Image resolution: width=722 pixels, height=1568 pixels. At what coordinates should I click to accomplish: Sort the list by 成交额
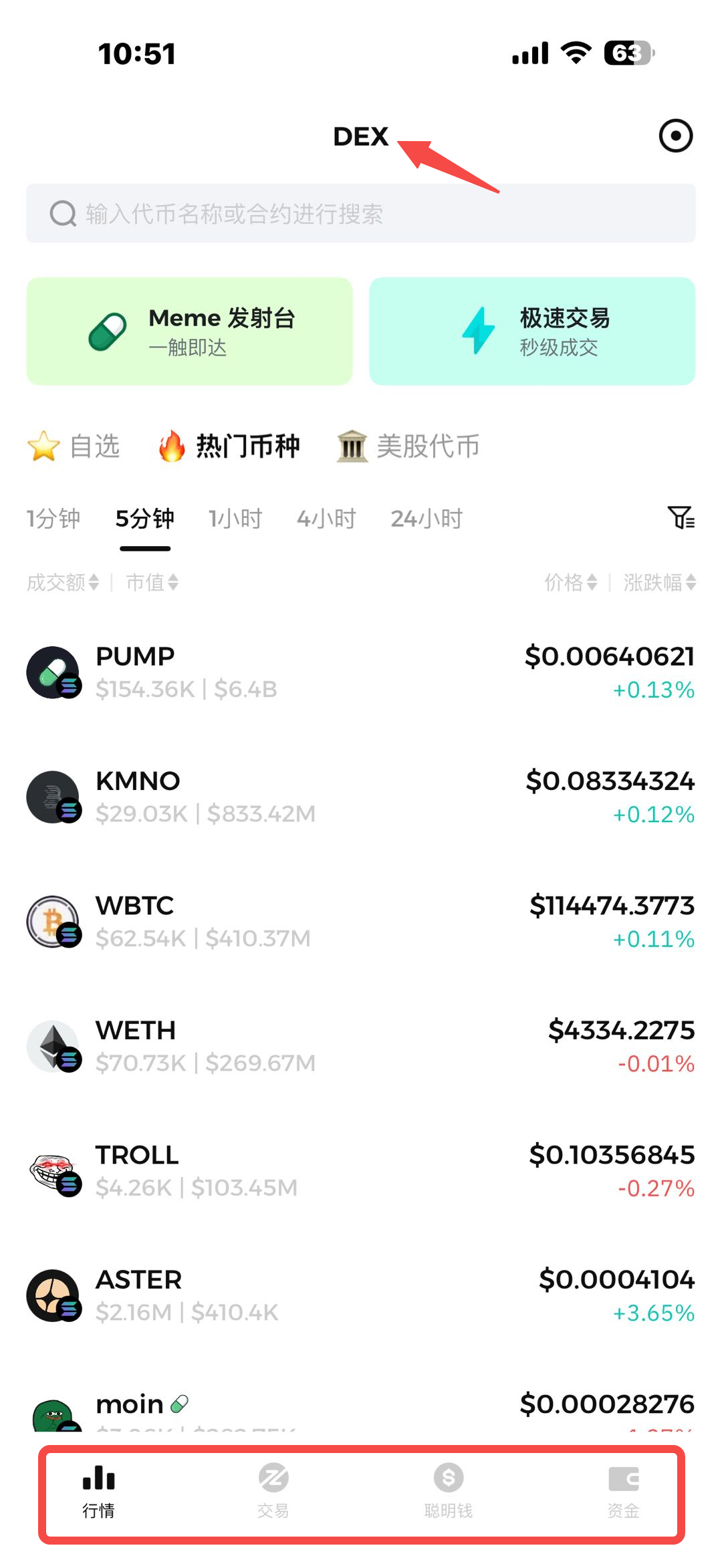[63, 582]
